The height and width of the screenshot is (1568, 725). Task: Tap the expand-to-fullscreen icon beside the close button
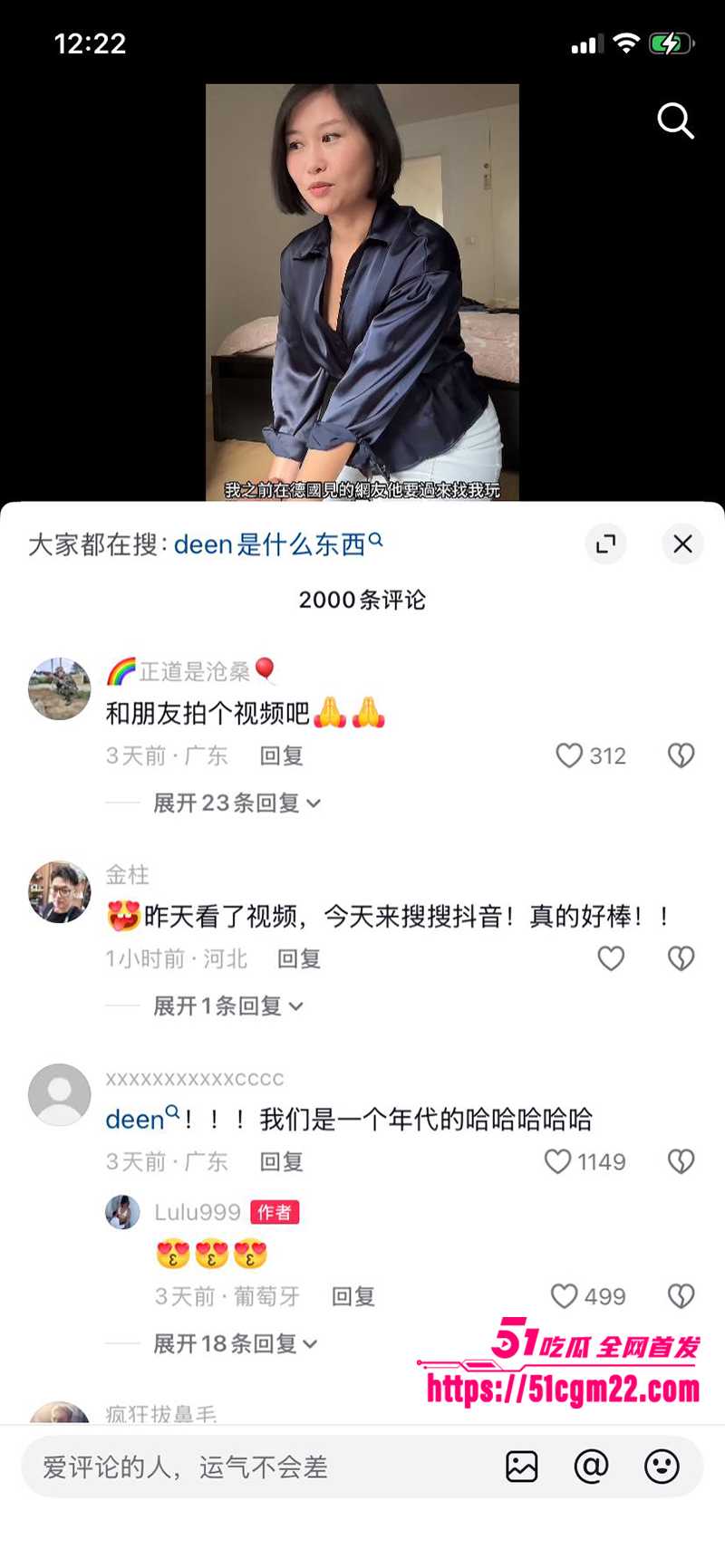click(605, 544)
